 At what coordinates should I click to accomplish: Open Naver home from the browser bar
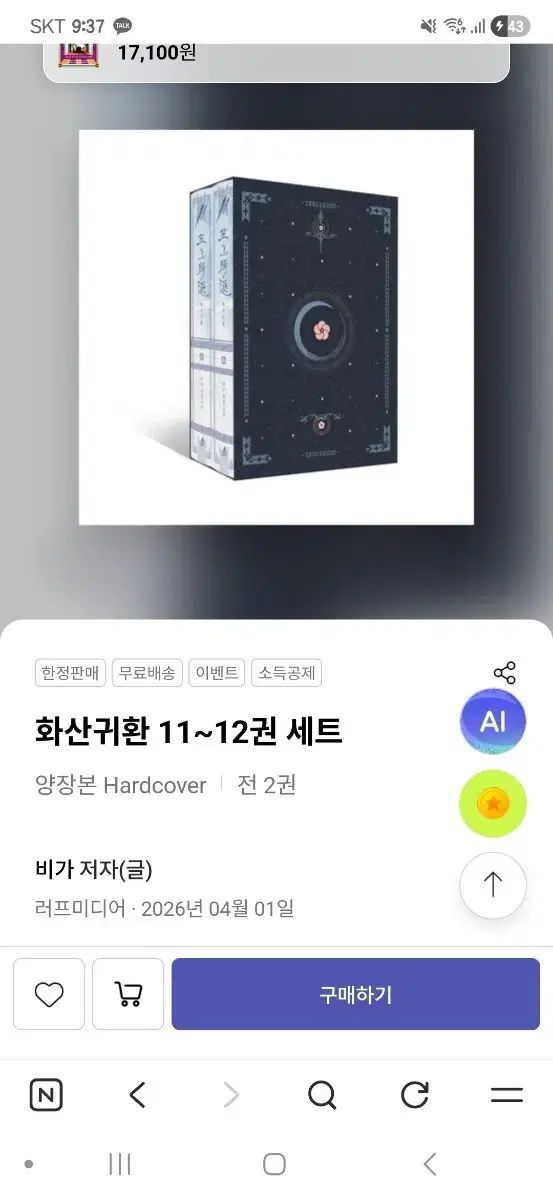pos(46,1096)
